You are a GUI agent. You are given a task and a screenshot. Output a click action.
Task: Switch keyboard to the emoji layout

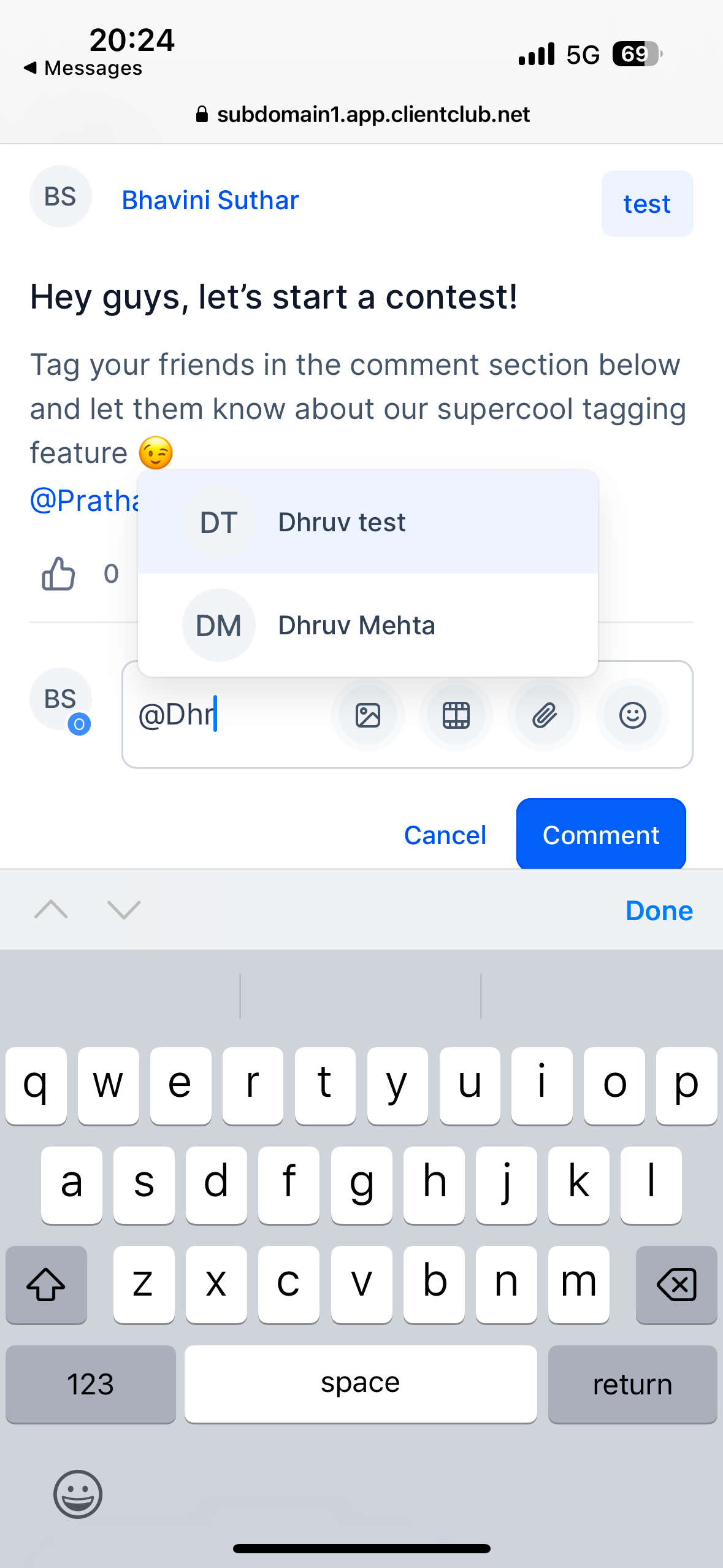(x=78, y=1494)
